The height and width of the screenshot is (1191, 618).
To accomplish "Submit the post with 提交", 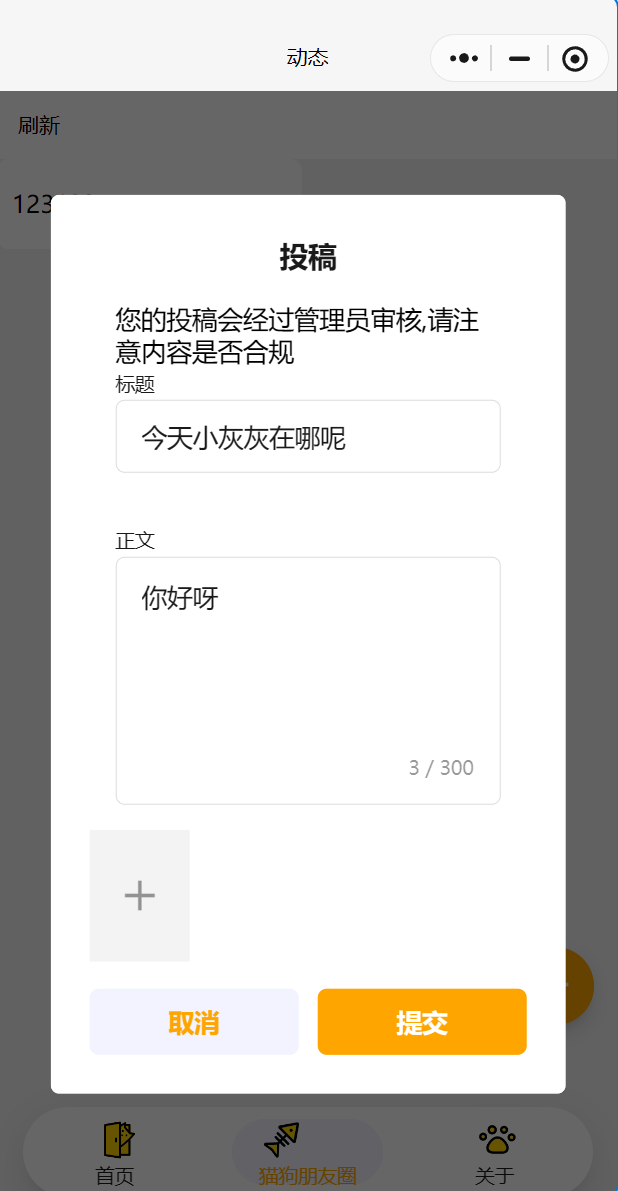I will (x=422, y=1022).
